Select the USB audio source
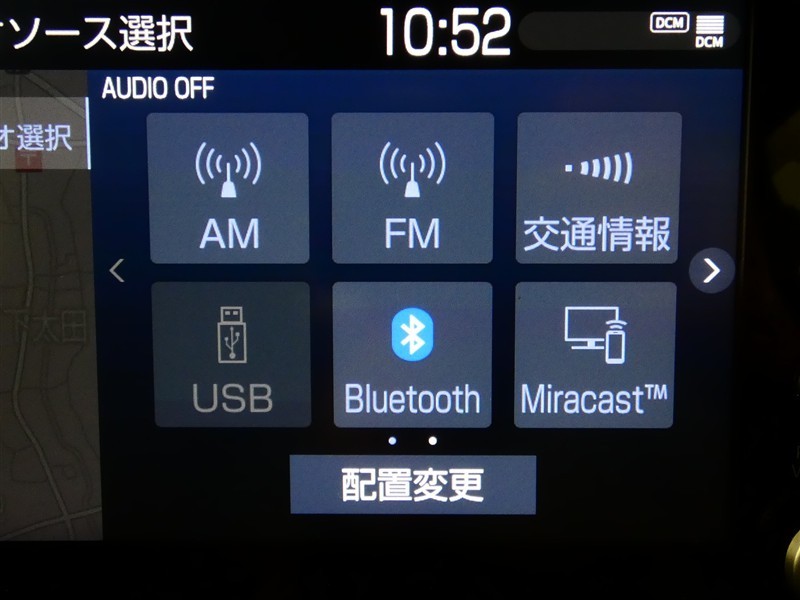 (x=230, y=355)
